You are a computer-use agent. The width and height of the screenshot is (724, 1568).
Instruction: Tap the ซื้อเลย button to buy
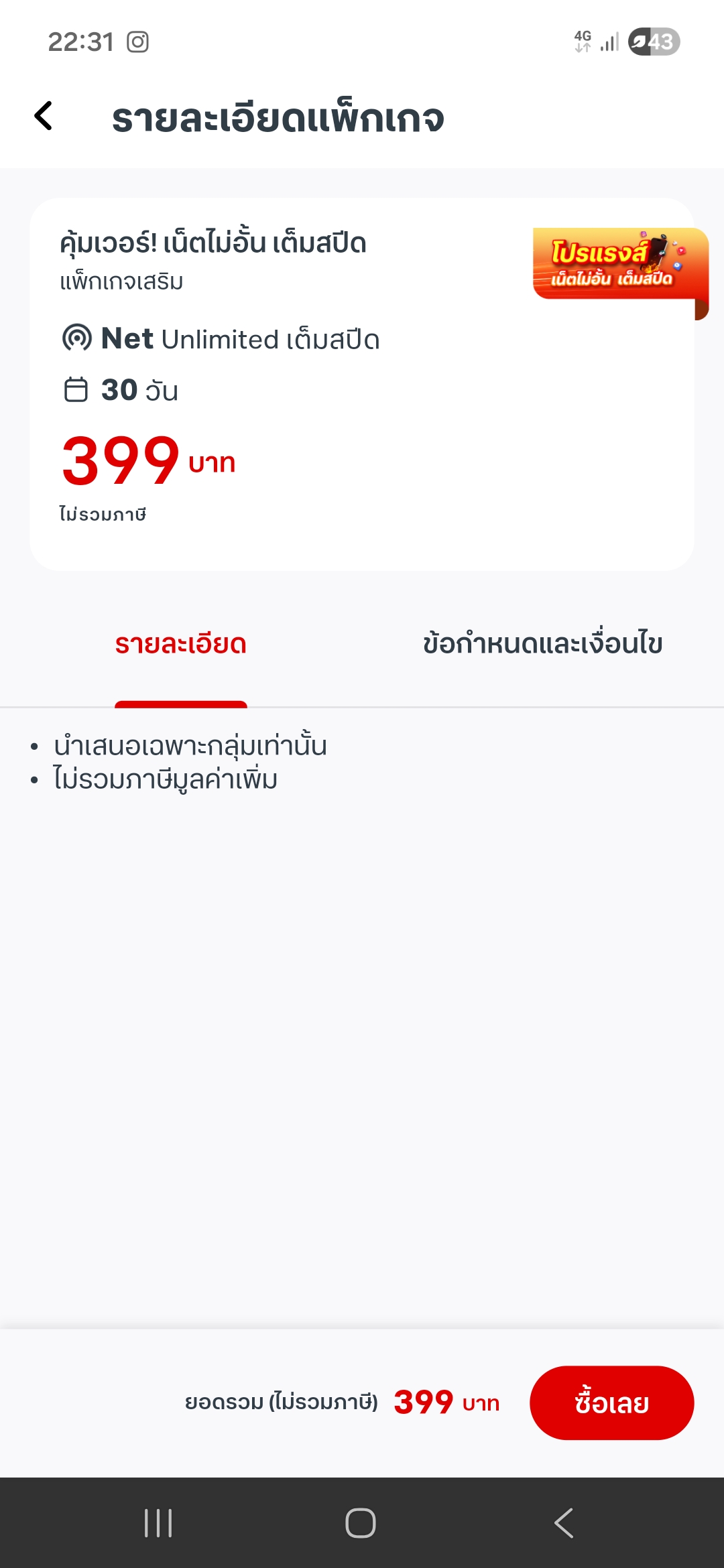tap(611, 1402)
